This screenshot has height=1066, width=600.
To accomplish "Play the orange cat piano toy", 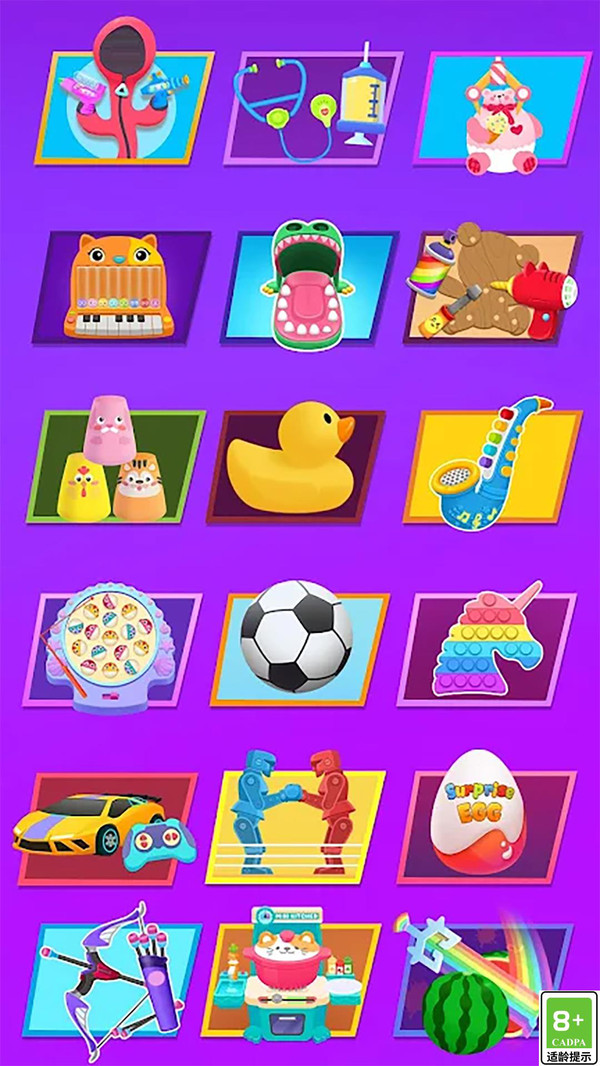I will (121, 287).
